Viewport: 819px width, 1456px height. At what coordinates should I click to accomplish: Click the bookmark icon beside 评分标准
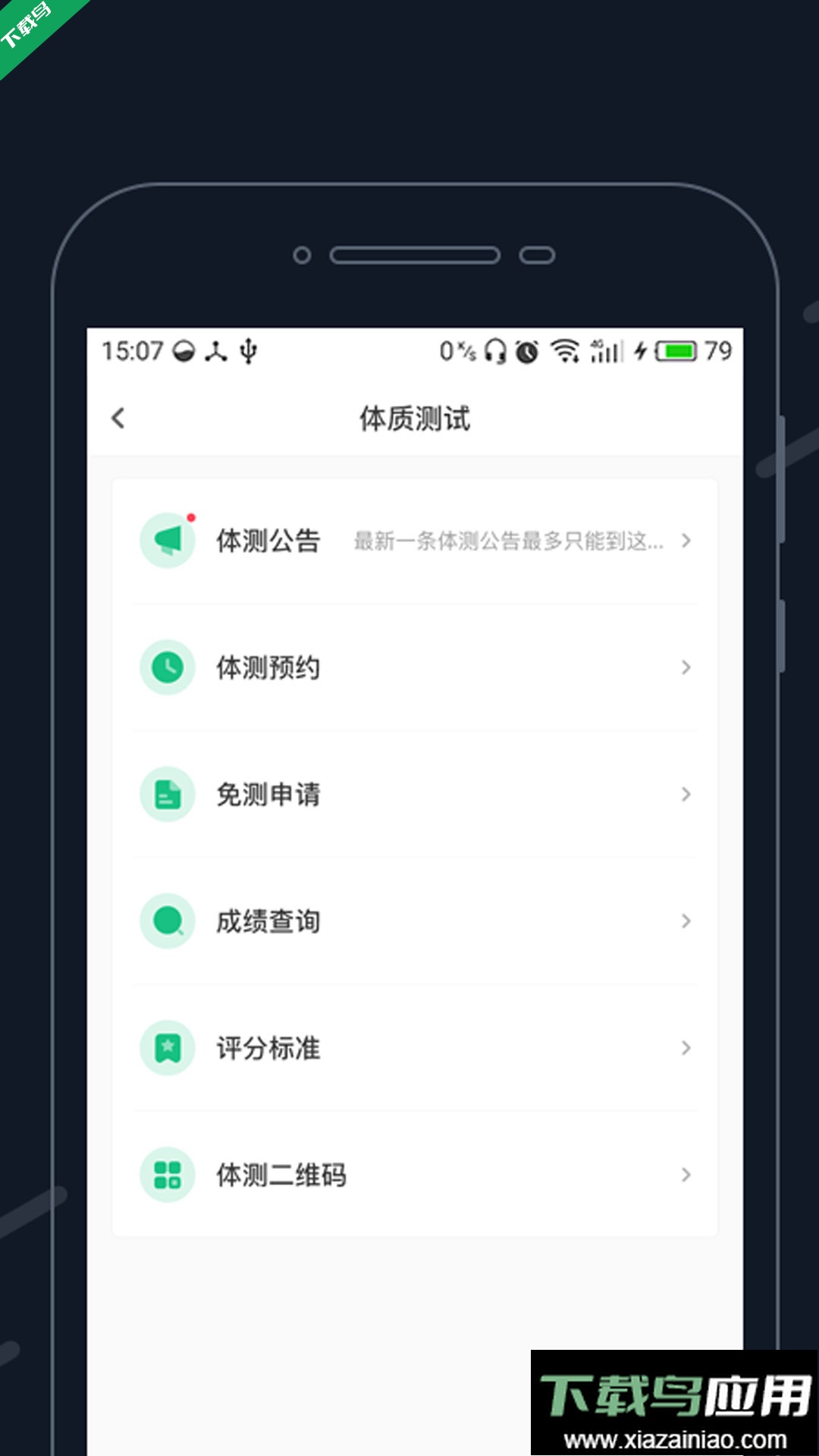(x=168, y=1048)
